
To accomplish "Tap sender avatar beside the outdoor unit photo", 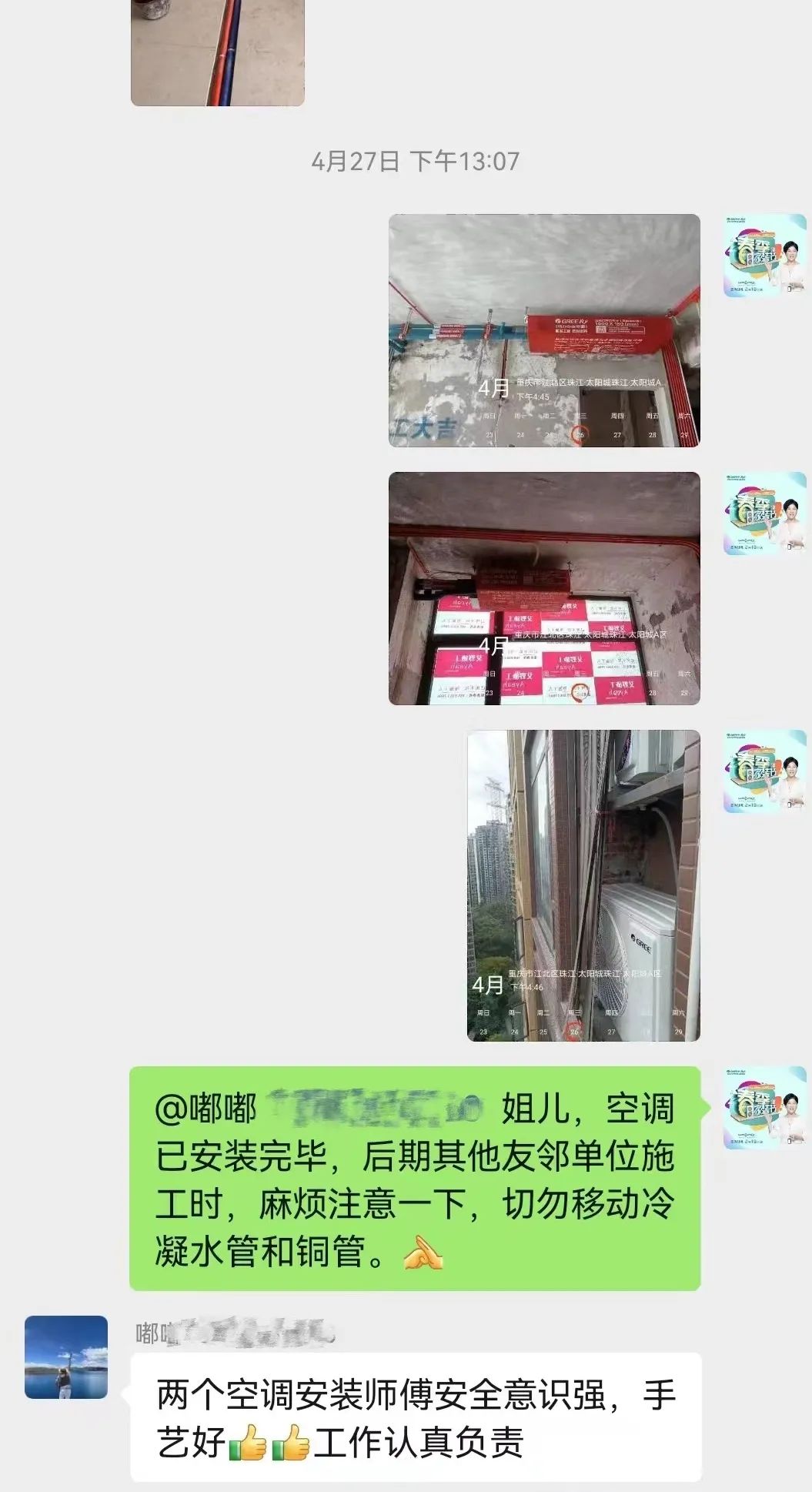I will (x=764, y=771).
